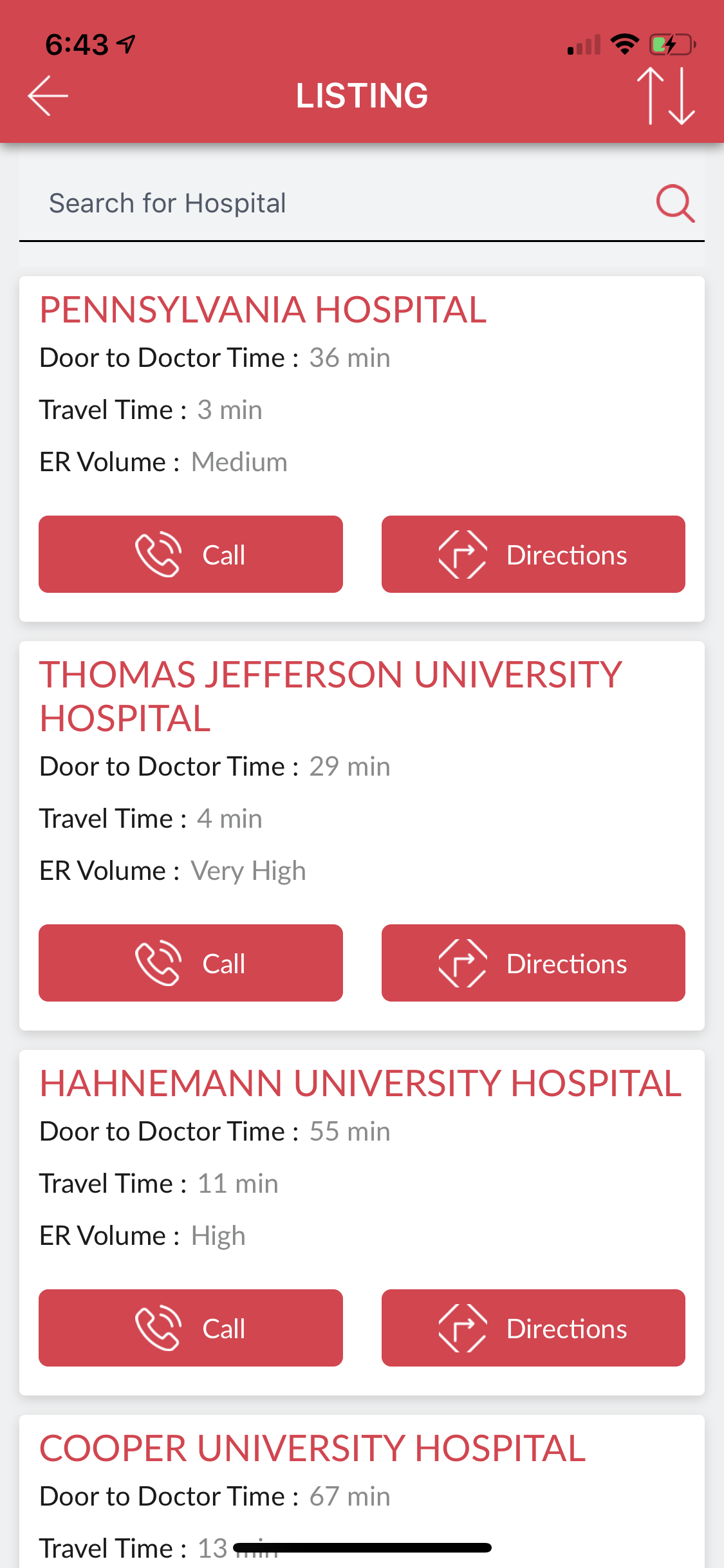Get directions to Hahnemann University Hospital

(x=533, y=1328)
